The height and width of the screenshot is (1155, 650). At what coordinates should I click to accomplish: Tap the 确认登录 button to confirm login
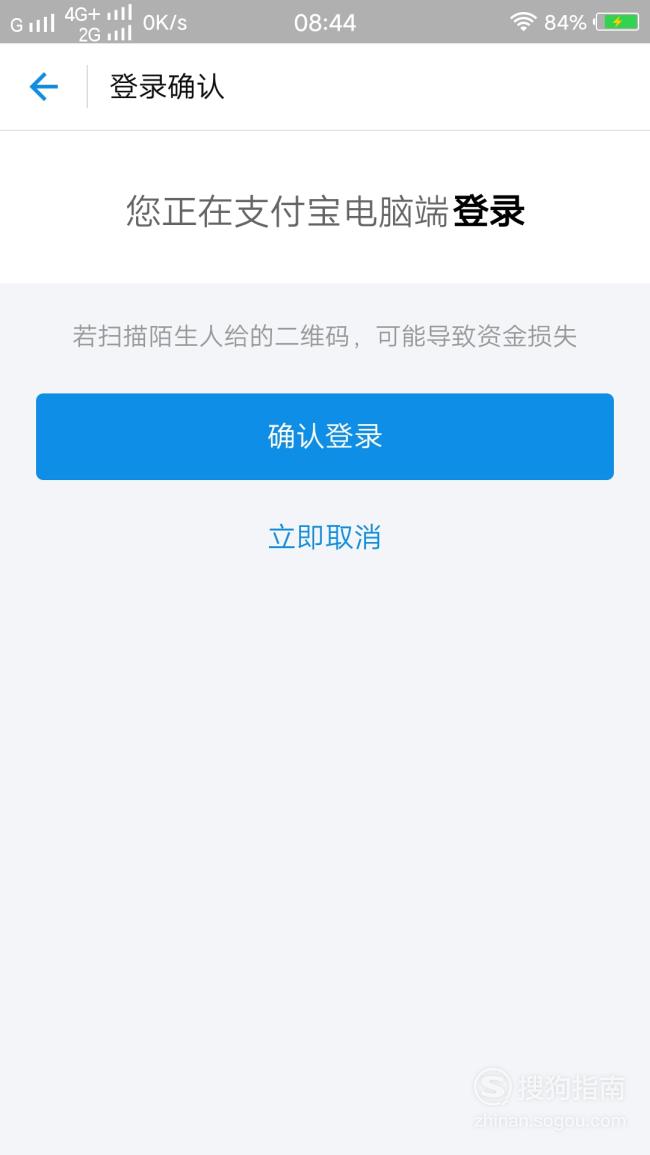(325, 436)
